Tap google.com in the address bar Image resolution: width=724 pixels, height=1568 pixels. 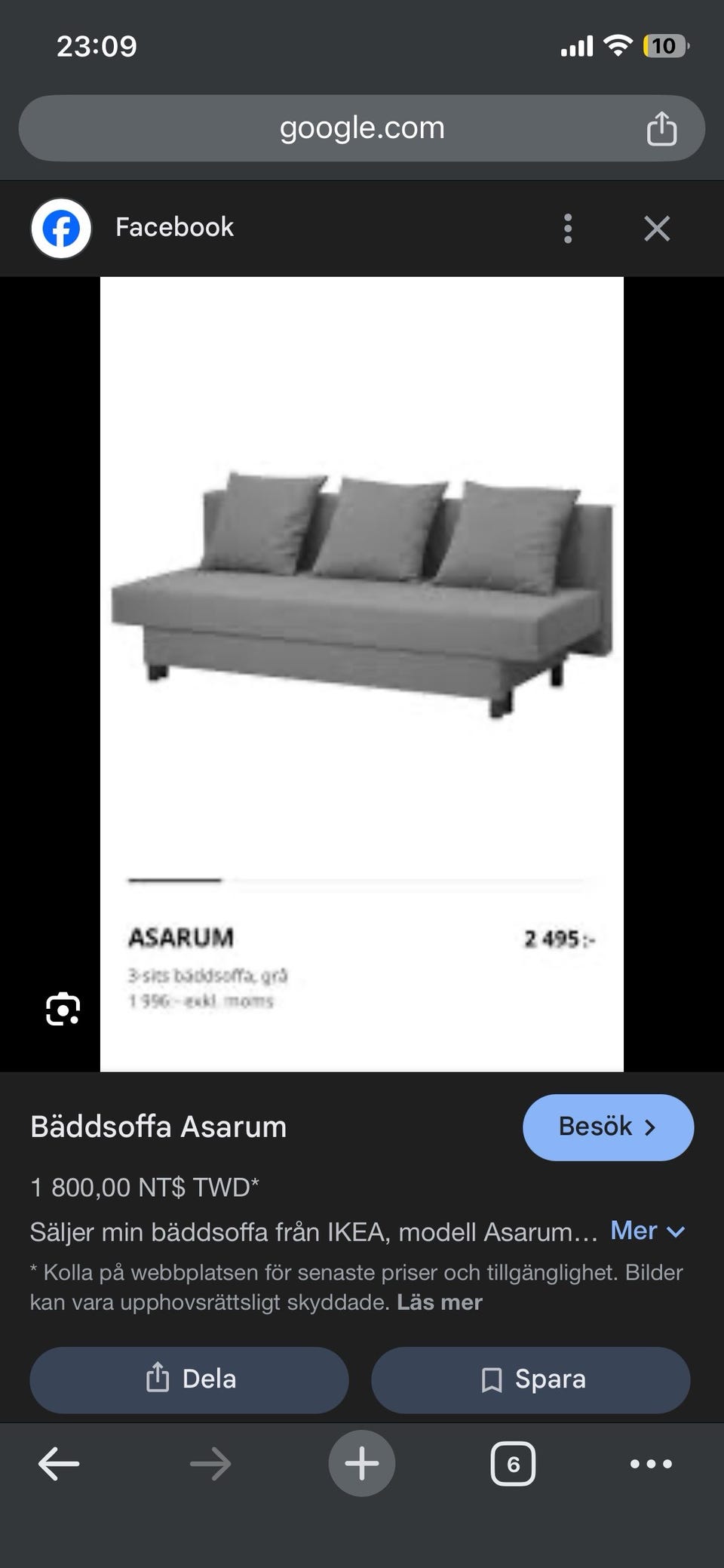coord(361,128)
